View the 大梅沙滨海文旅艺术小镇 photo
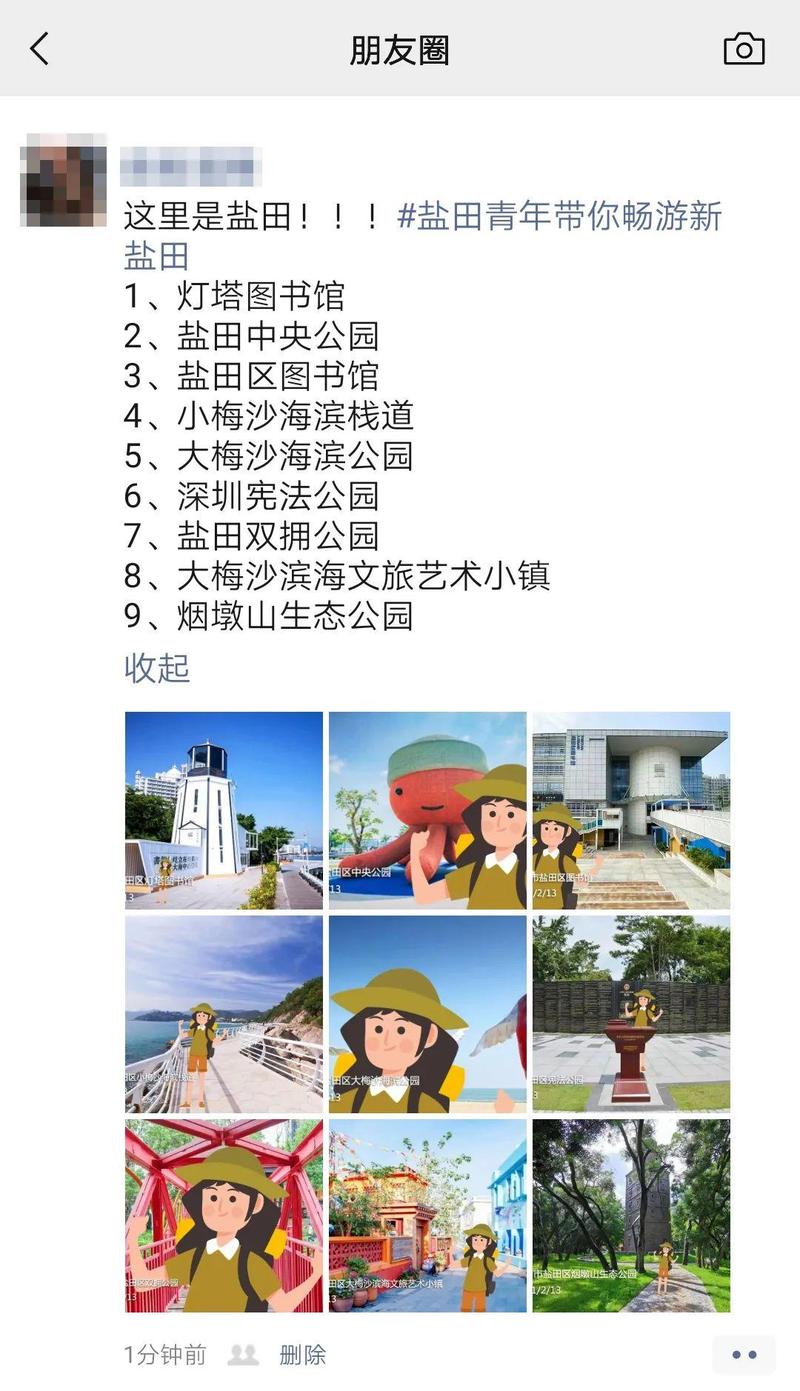The image size is (800, 1391). 427,1215
